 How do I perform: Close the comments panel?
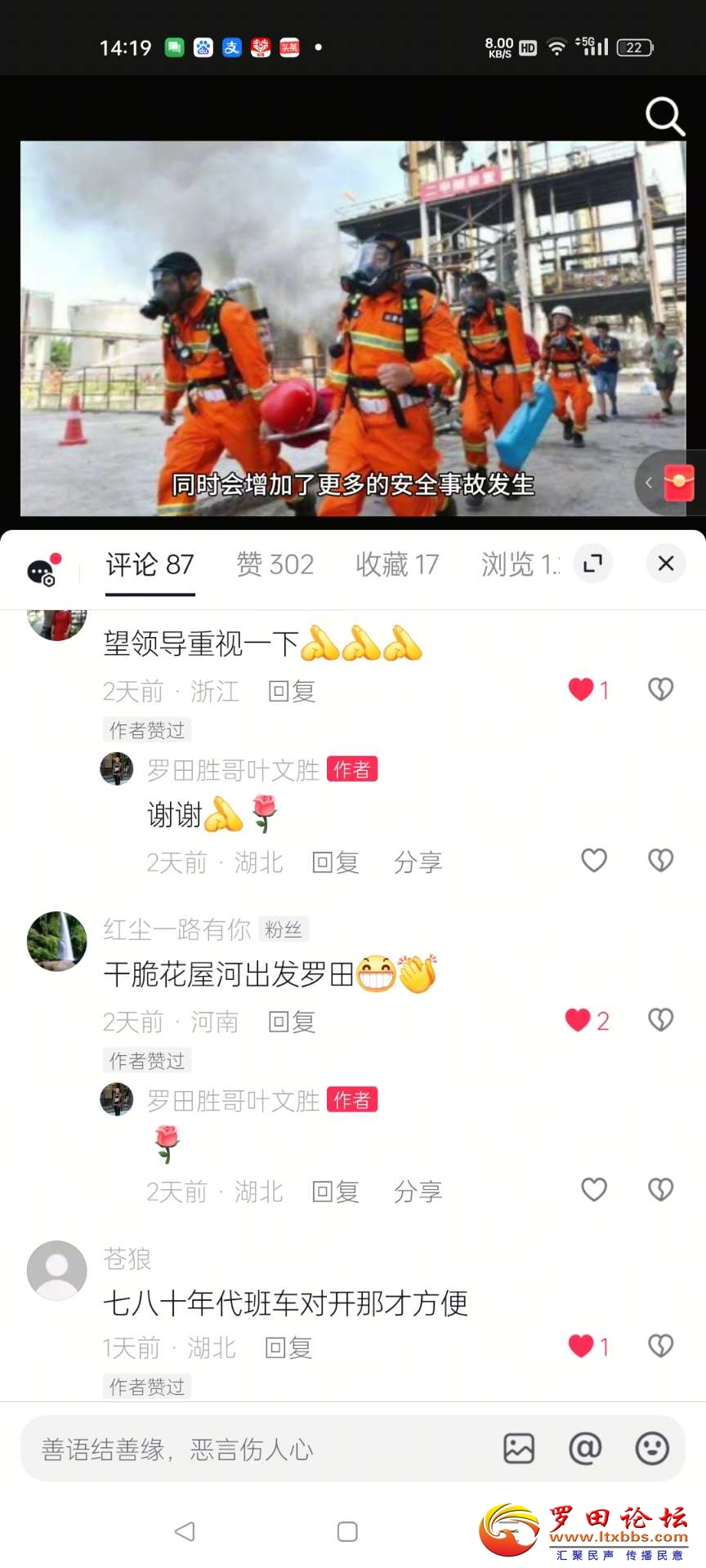[666, 563]
